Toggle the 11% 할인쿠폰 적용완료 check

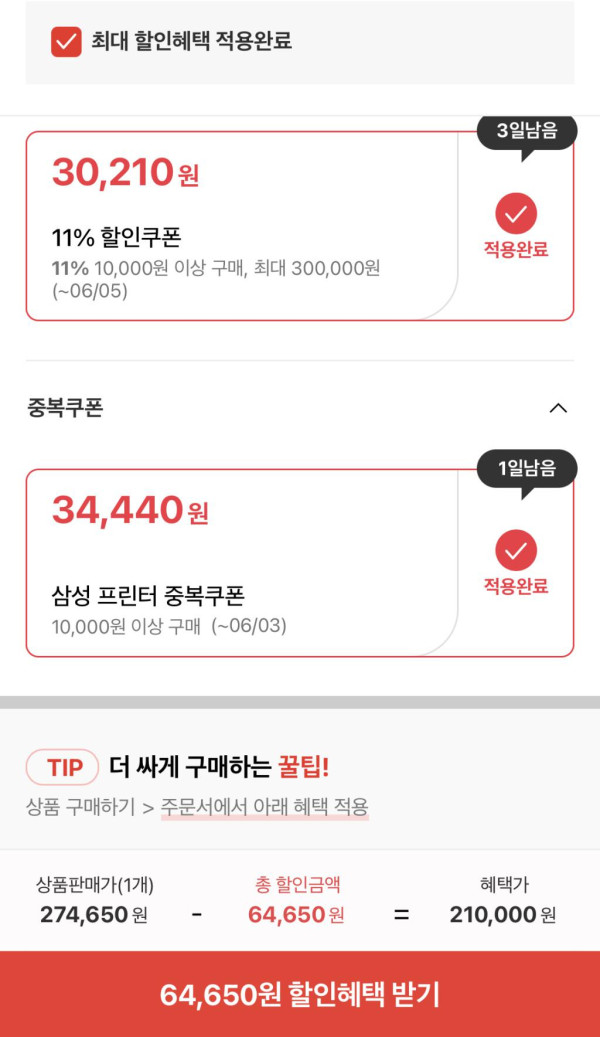[516, 214]
